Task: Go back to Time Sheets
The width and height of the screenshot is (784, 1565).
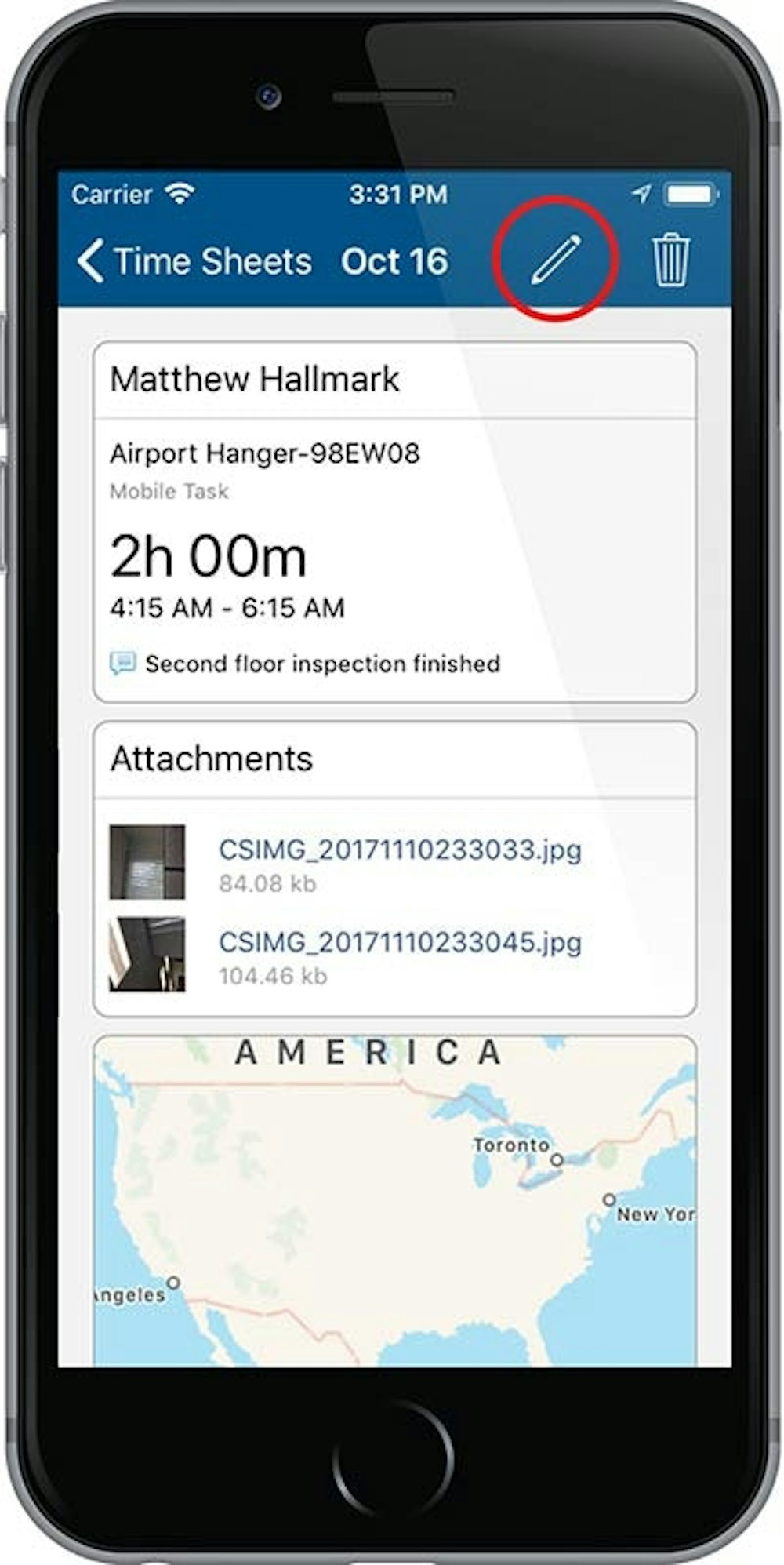Action: click(194, 261)
